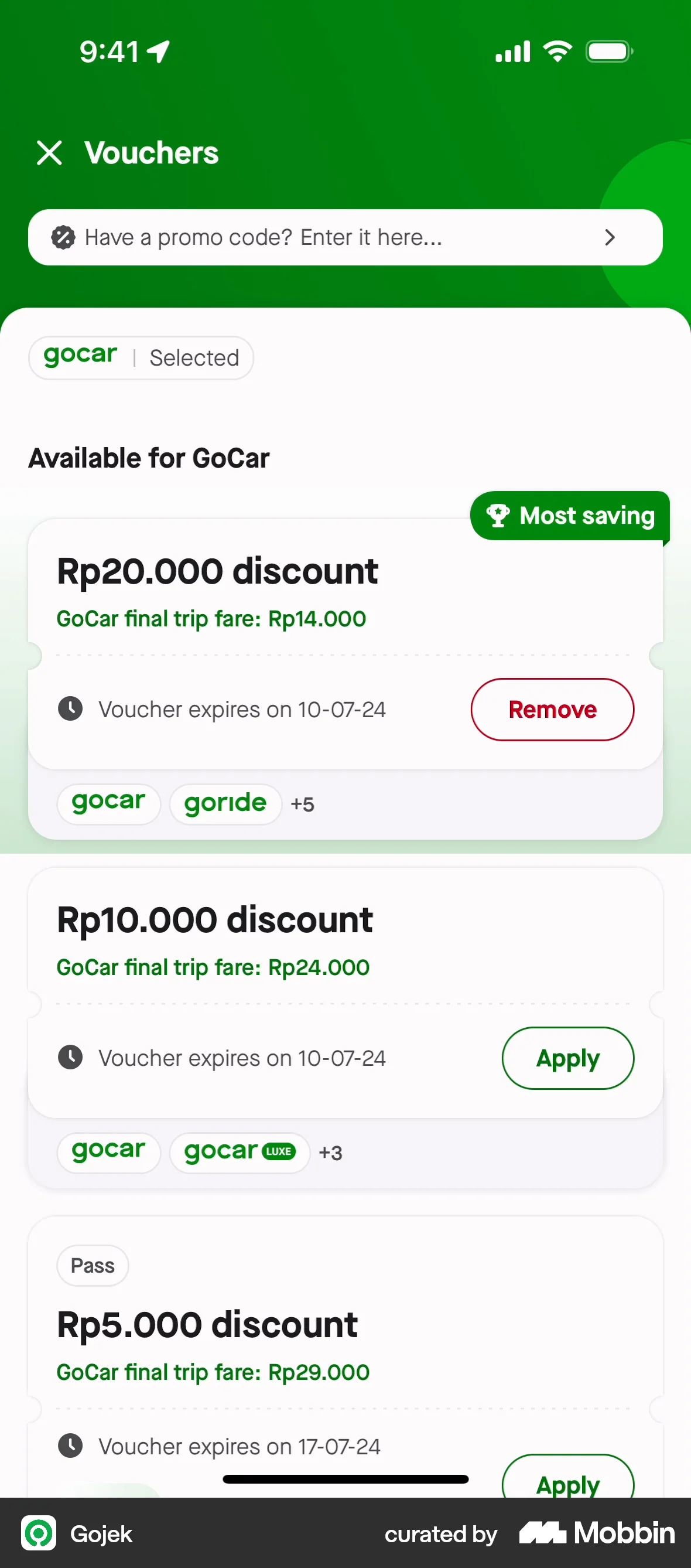691x1568 pixels.
Task: Remove the Rp20.000 discount voucher
Action: [x=552, y=709]
